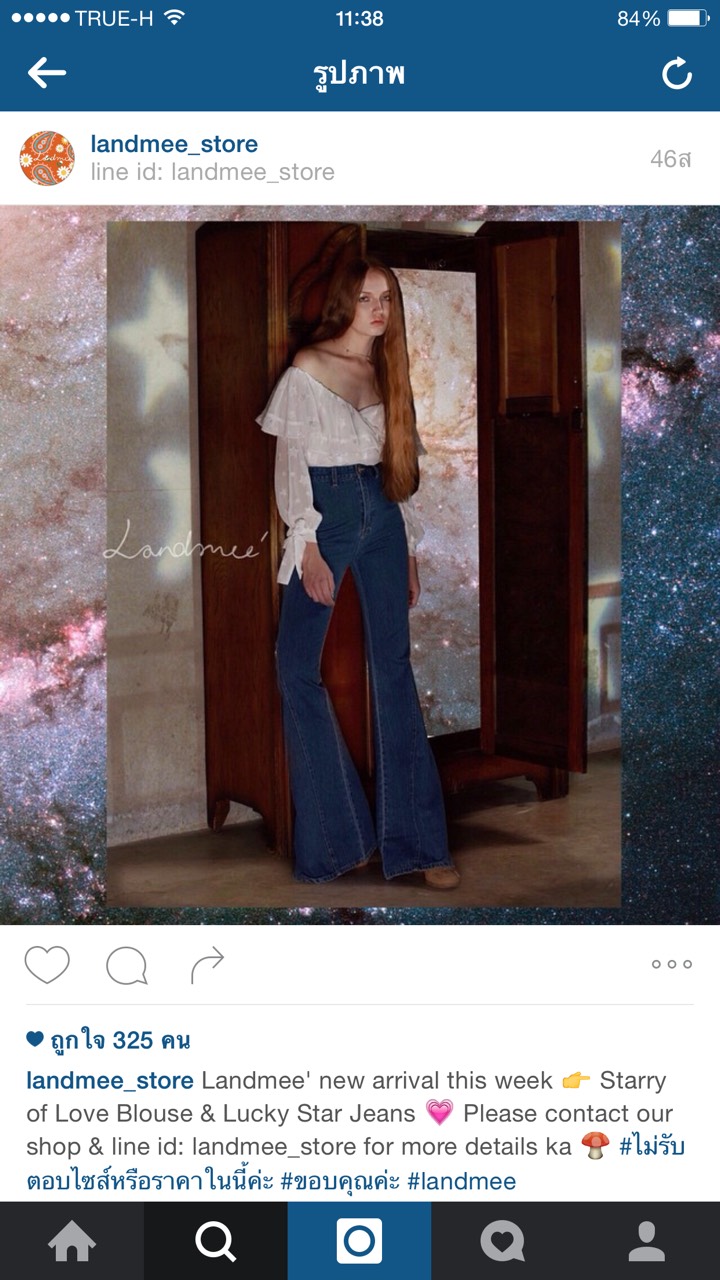Refresh the photo page
Image resolution: width=720 pixels, height=1280 pixels.
pyautogui.click(x=677, y=74)
